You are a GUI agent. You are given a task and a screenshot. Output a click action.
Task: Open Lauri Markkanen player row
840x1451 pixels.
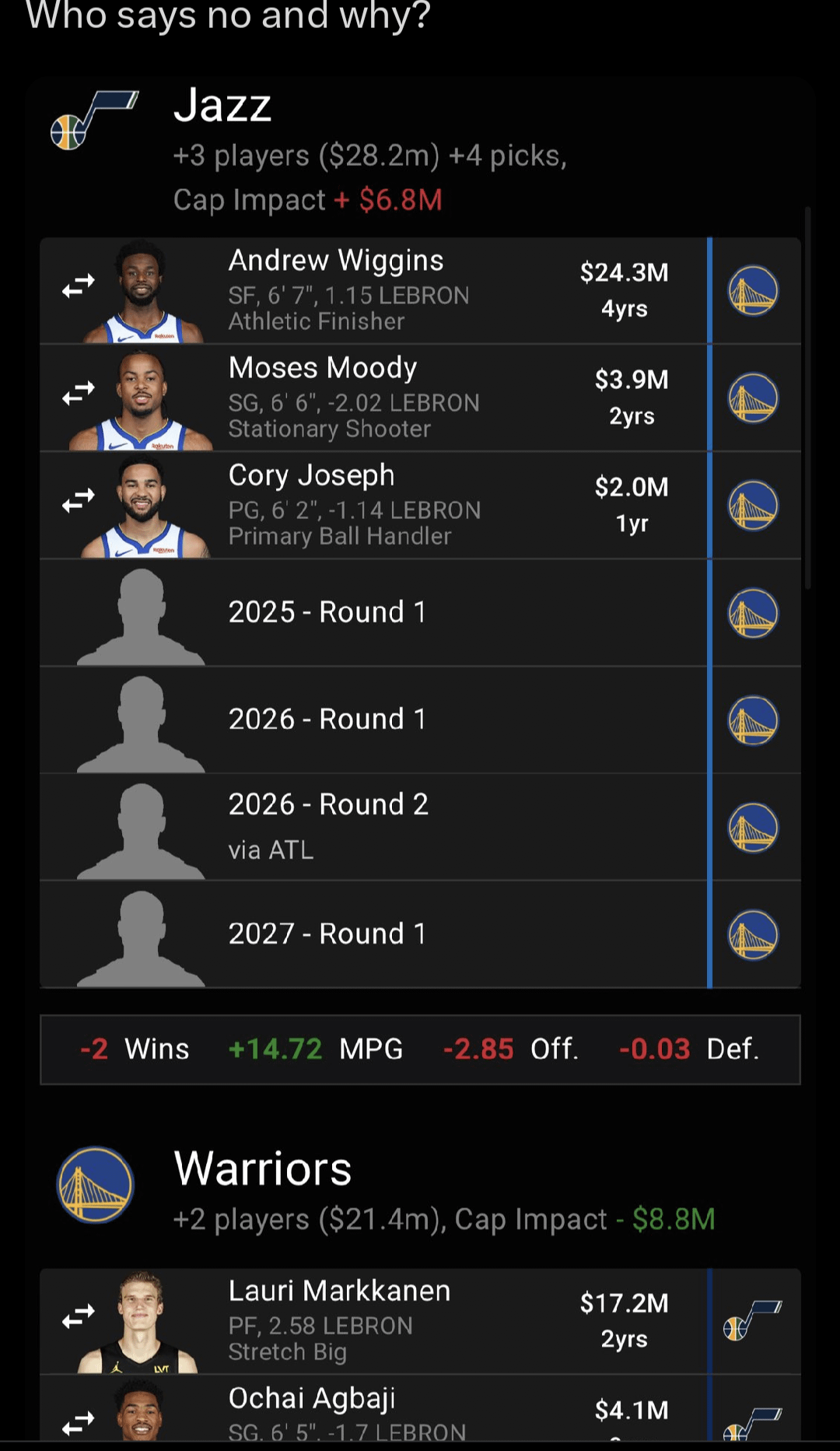(373, 1321)
